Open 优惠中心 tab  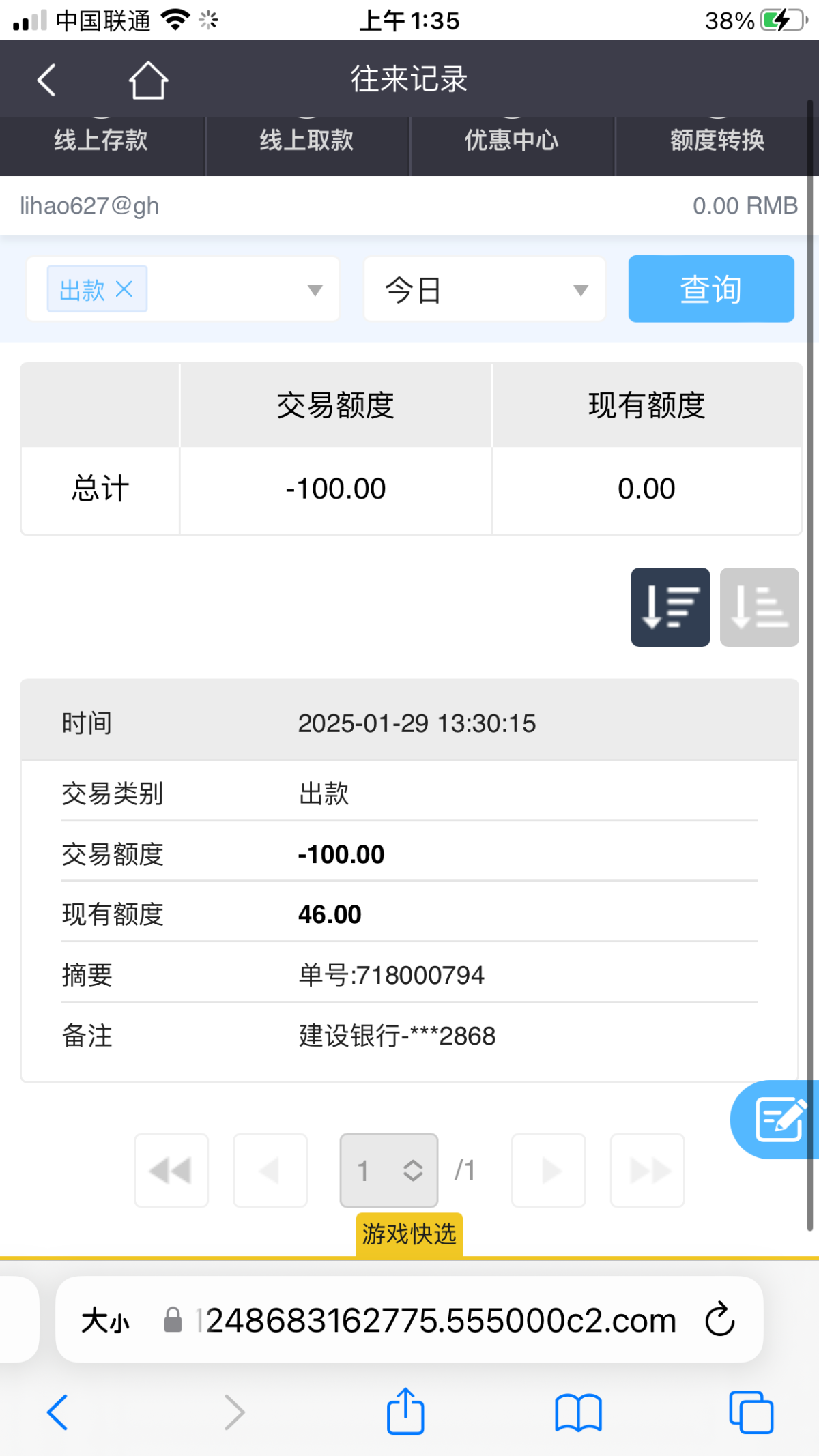click(x=512, y=141)
